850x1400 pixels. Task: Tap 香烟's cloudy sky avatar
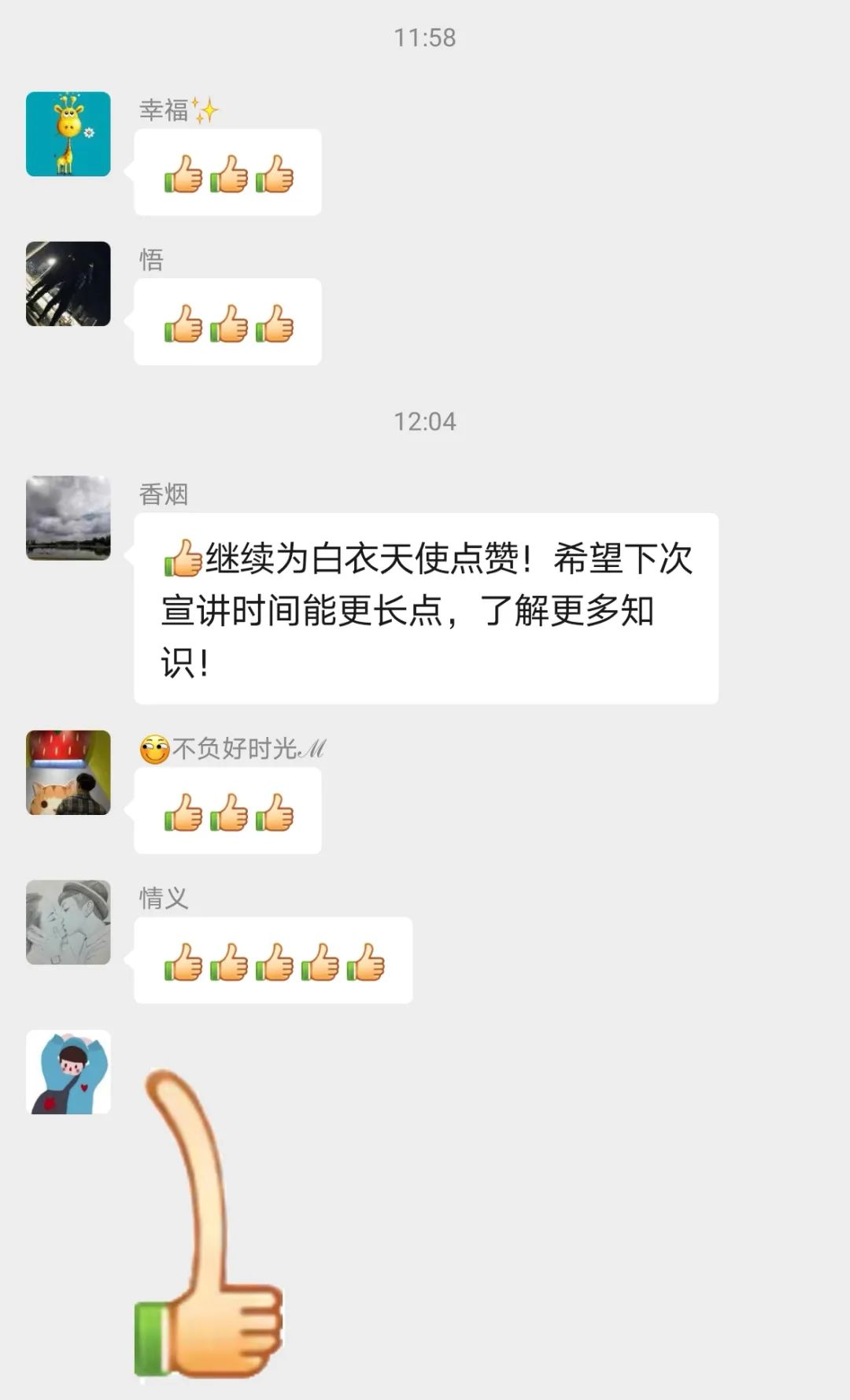coord(68,518)
